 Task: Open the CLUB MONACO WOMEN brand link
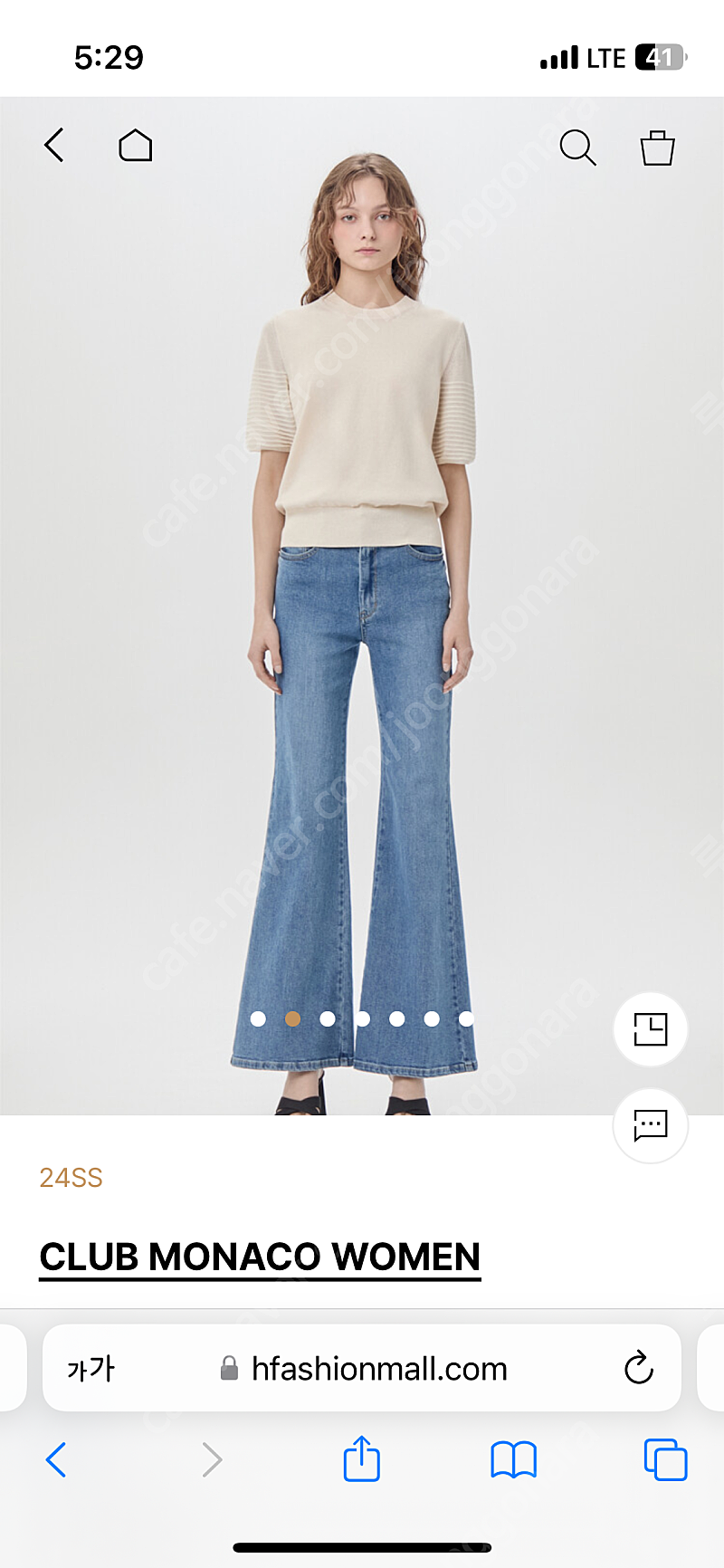[x=260, y=1257]
